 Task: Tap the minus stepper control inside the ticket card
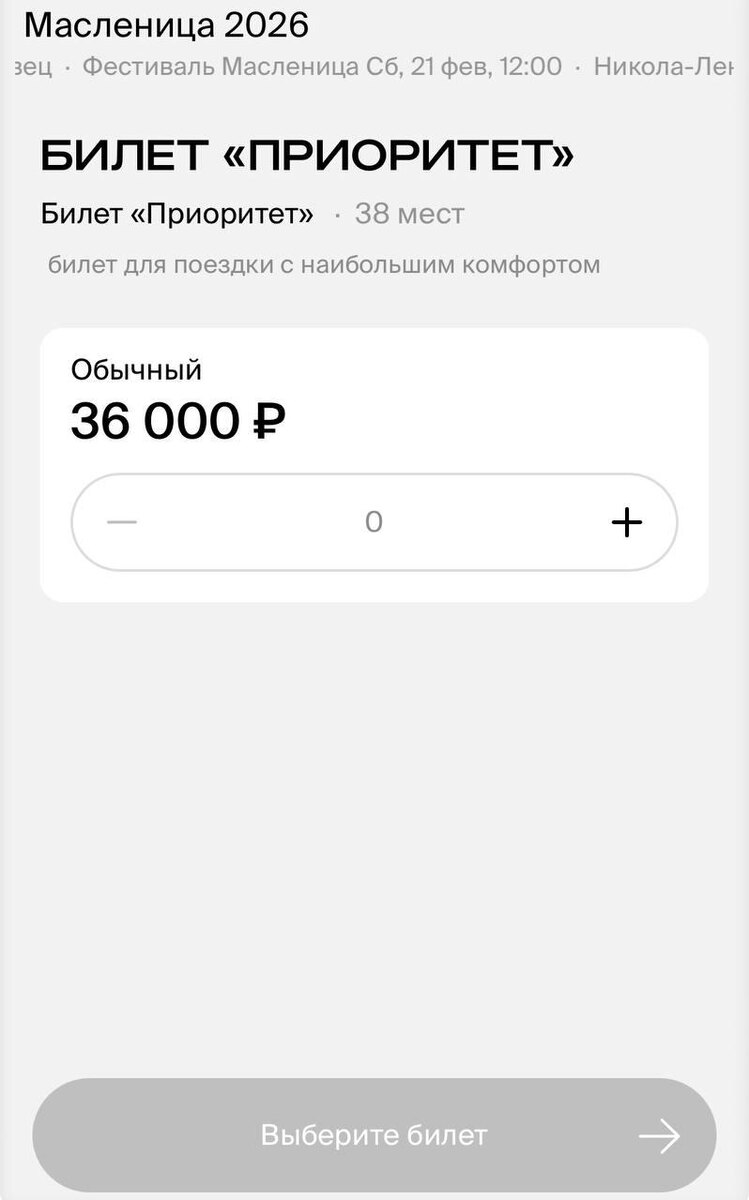pyautogui.click(x=121, y=520)
